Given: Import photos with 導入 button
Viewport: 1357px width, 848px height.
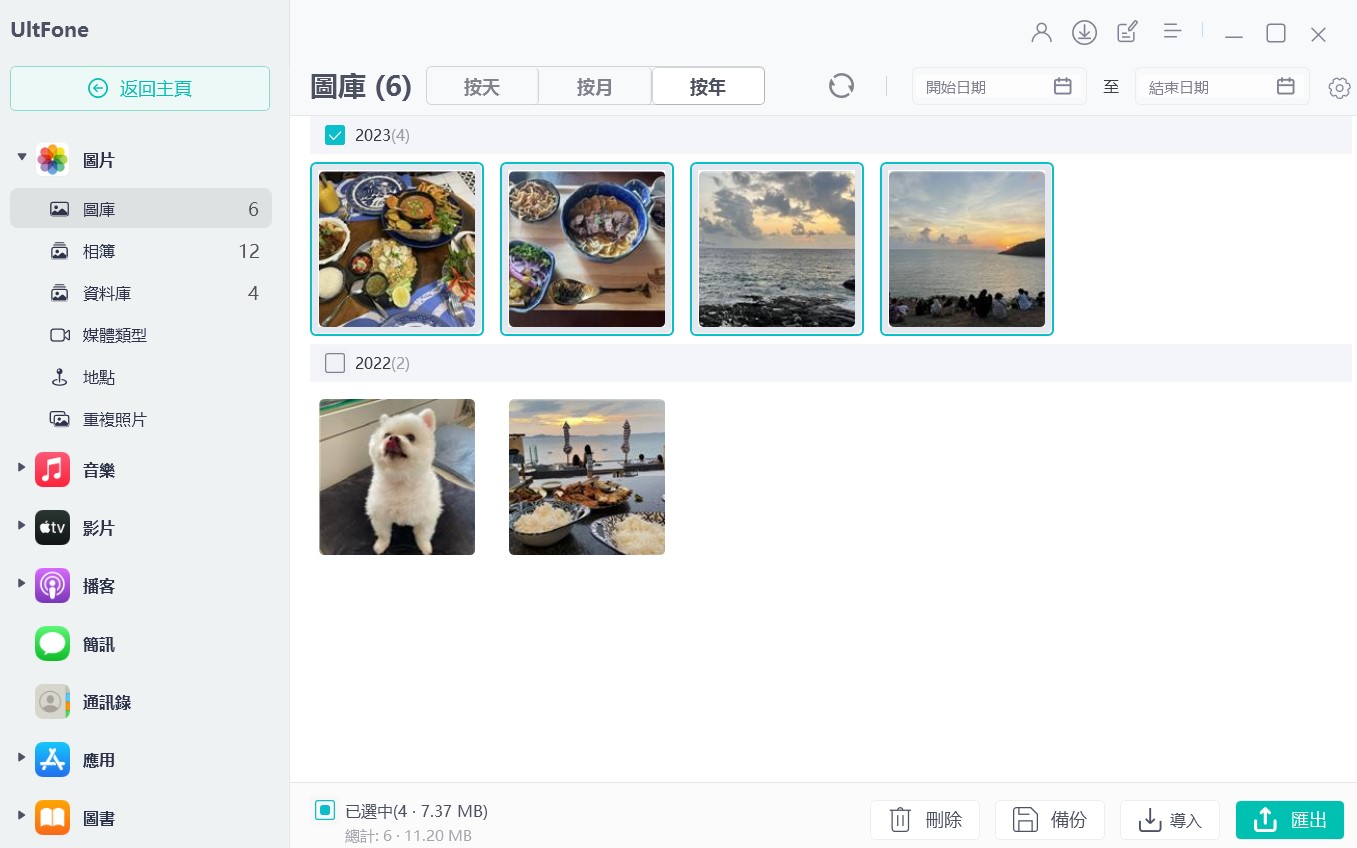Looking at the screenshot, I should coord(1169,820).
